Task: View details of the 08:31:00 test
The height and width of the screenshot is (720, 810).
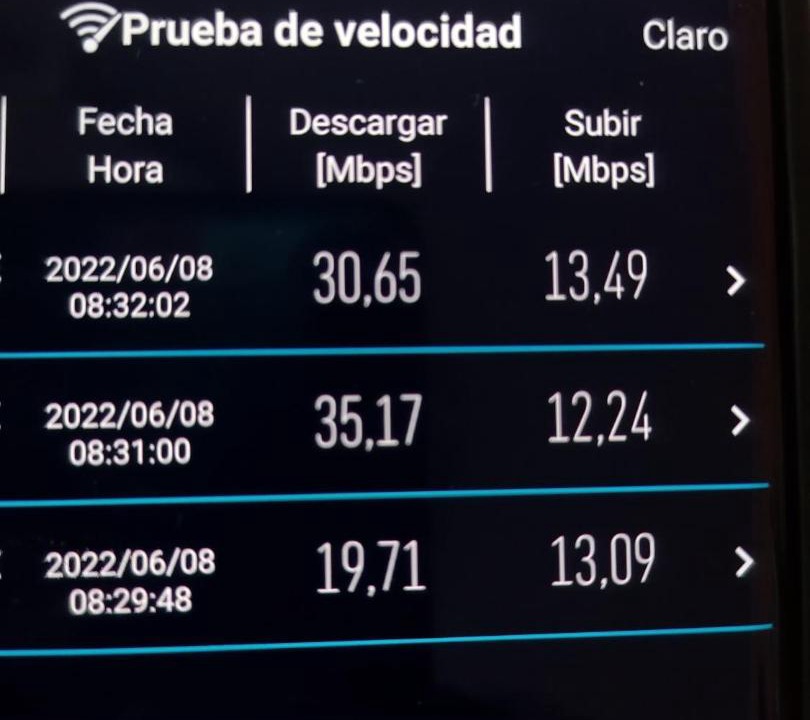Action: click(739, 422)
